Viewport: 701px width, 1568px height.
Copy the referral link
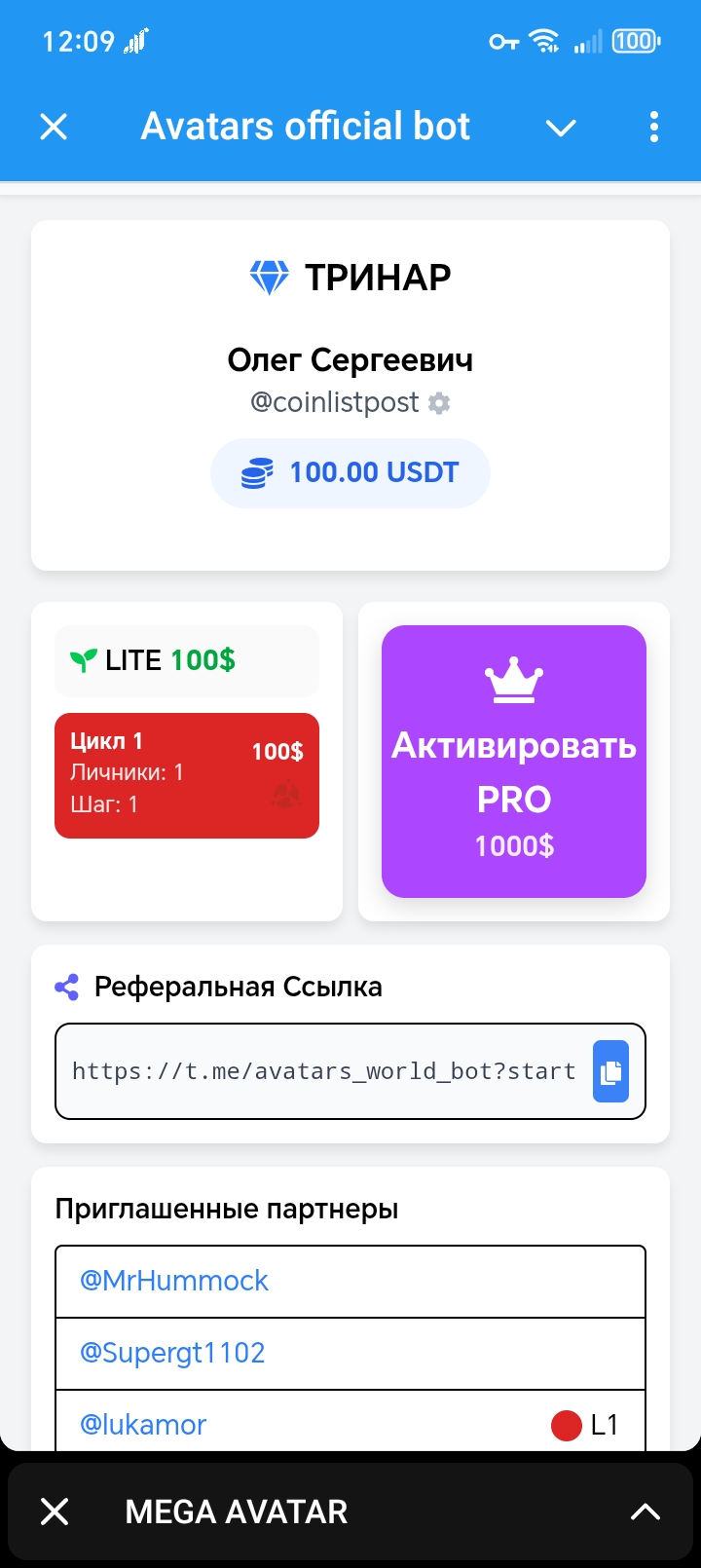click(610, 1071)
